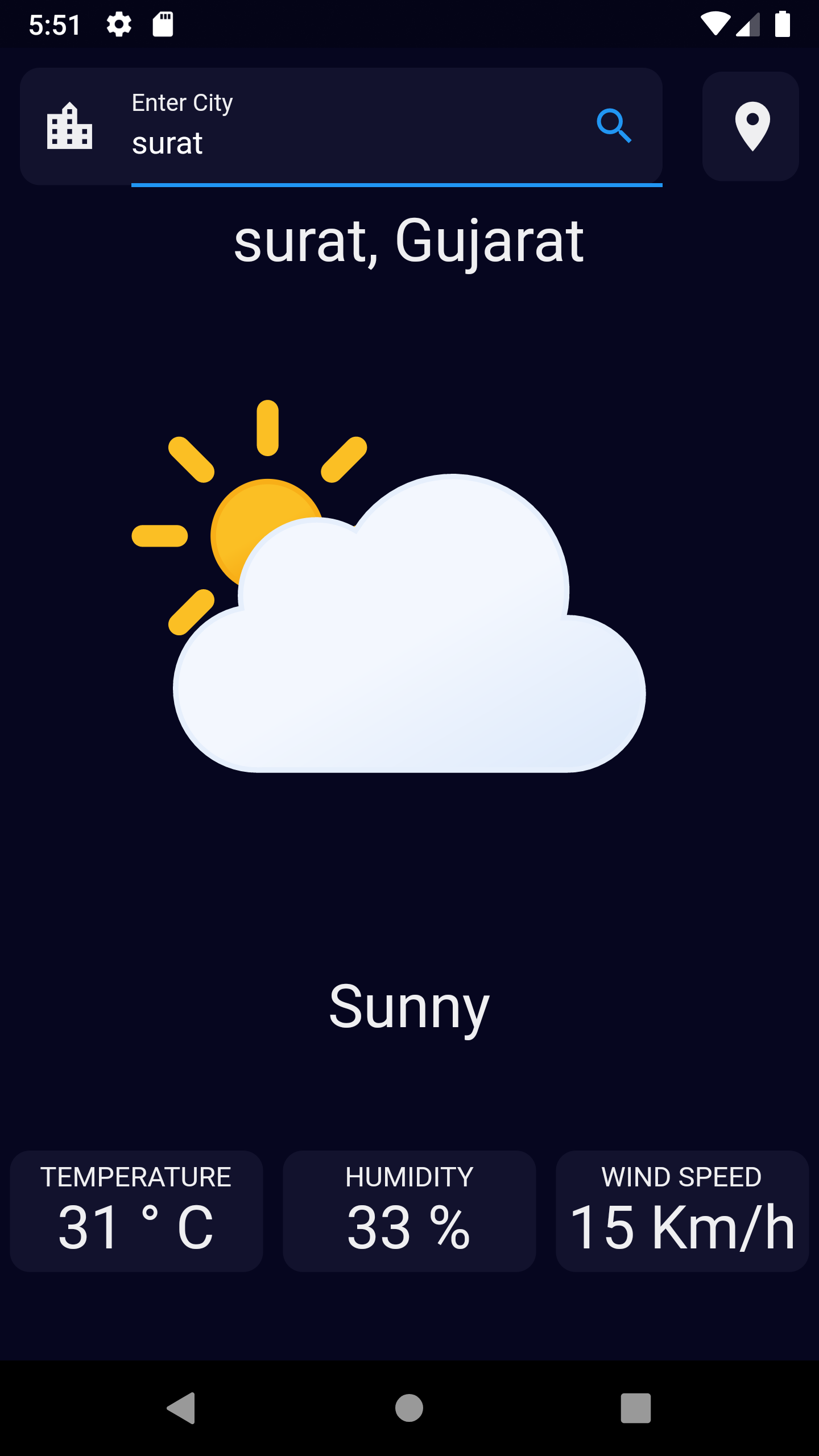Tap the battery icon in the status bar
The width and height of the screenshot is (819, 1456).
tap(783, 24)
